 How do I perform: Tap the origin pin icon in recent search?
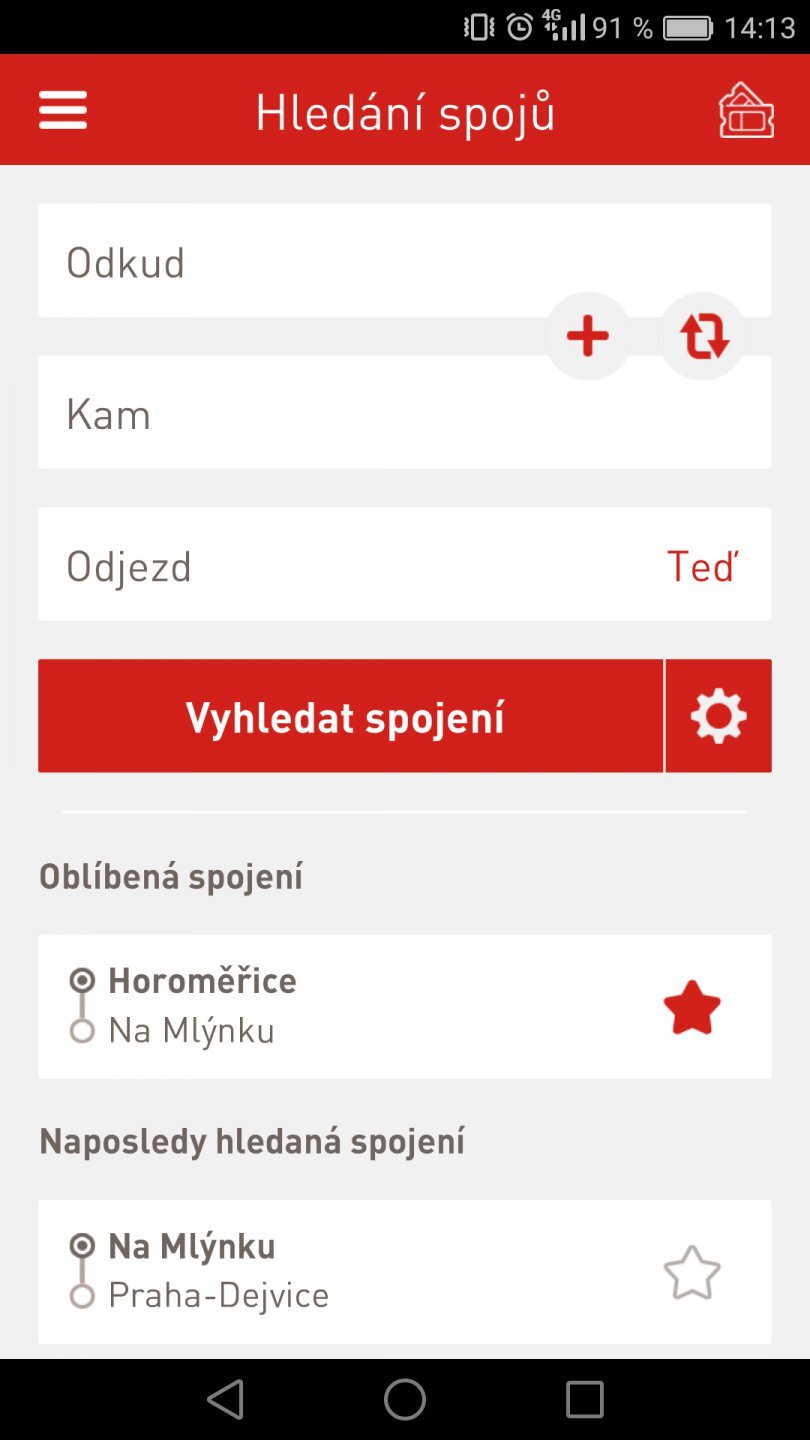coord(82,1246)
